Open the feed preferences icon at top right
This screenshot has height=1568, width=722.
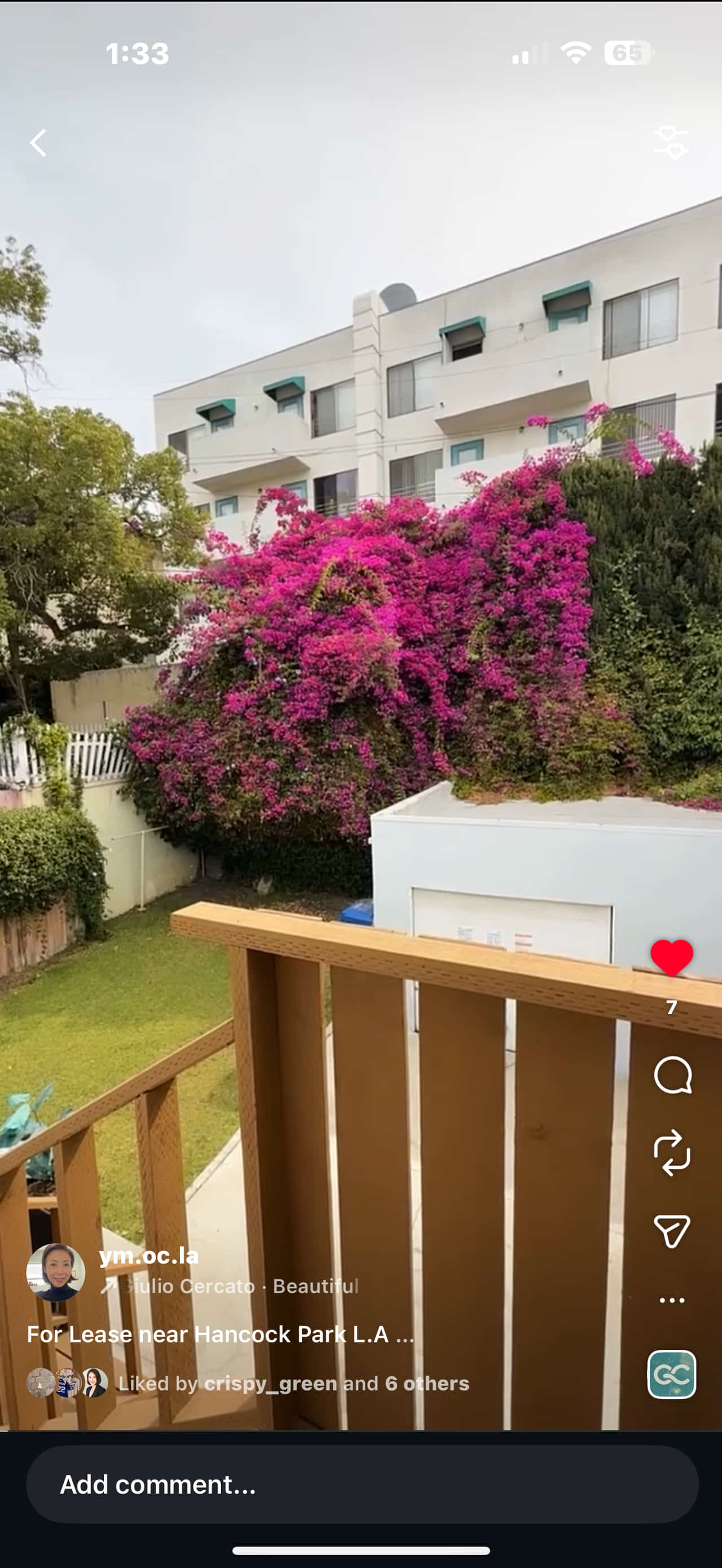tap(671, 143)
